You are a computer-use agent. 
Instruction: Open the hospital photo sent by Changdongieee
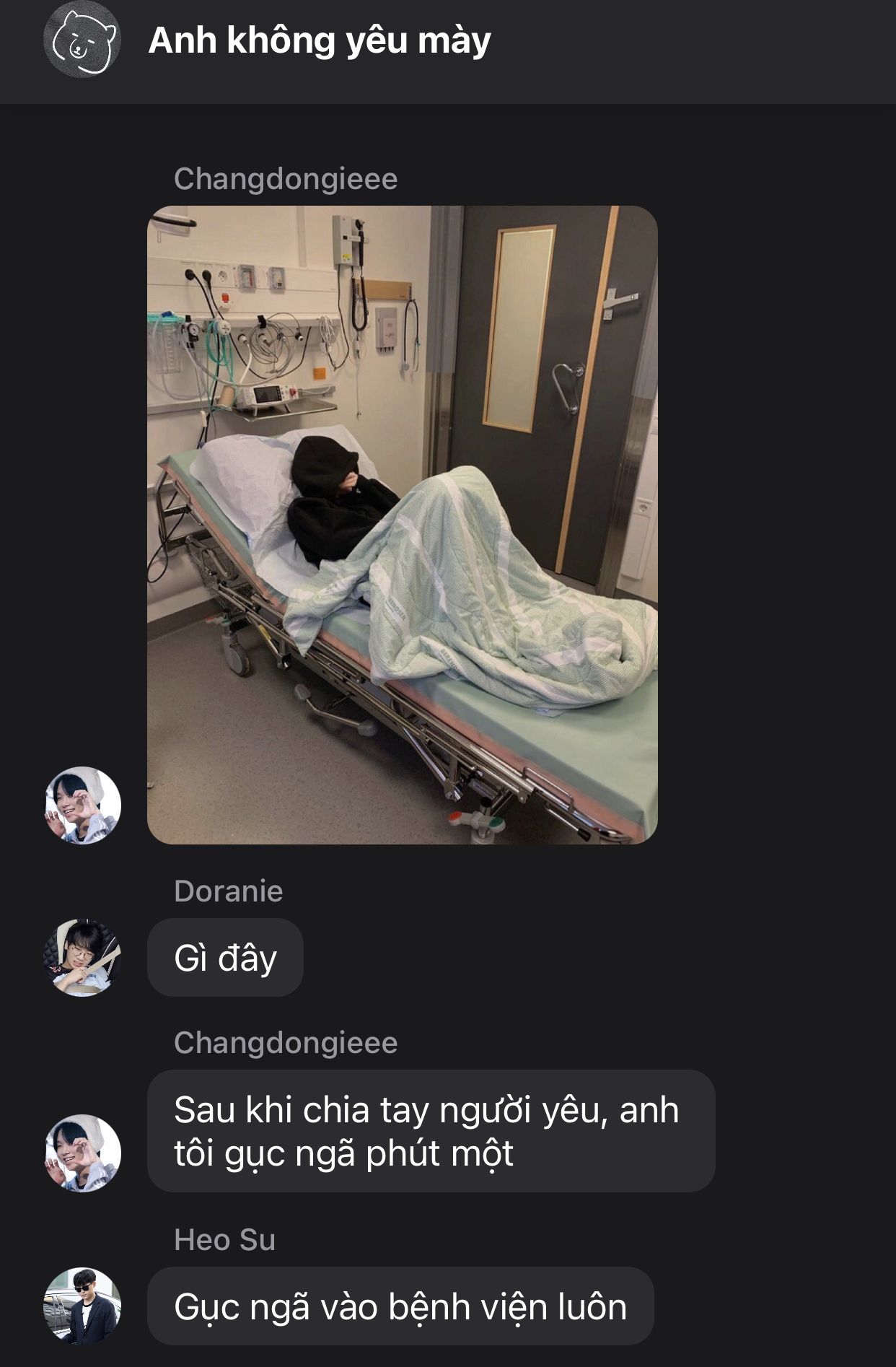point(402,525)
